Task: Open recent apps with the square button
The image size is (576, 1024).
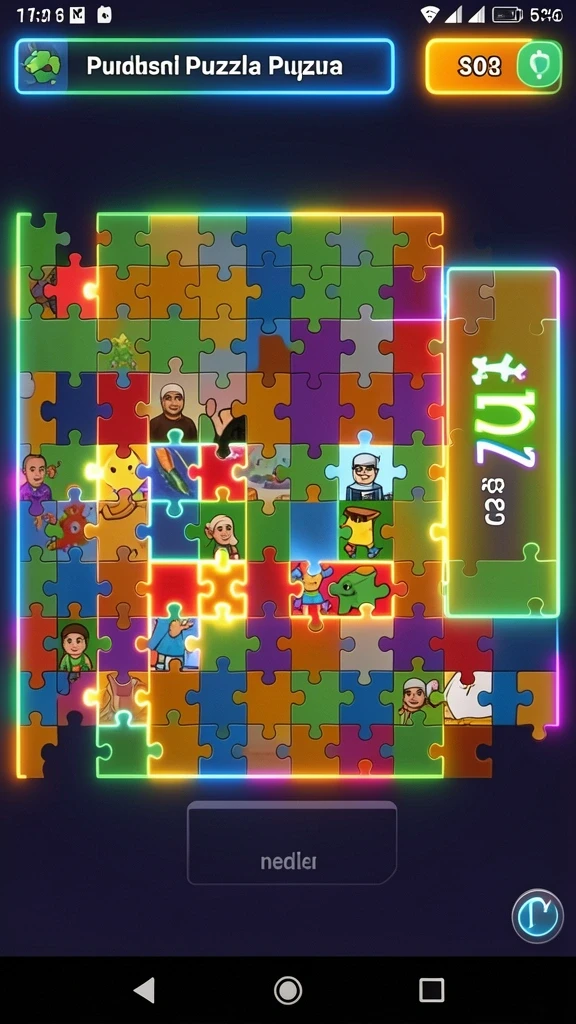Action: (432, 990)
